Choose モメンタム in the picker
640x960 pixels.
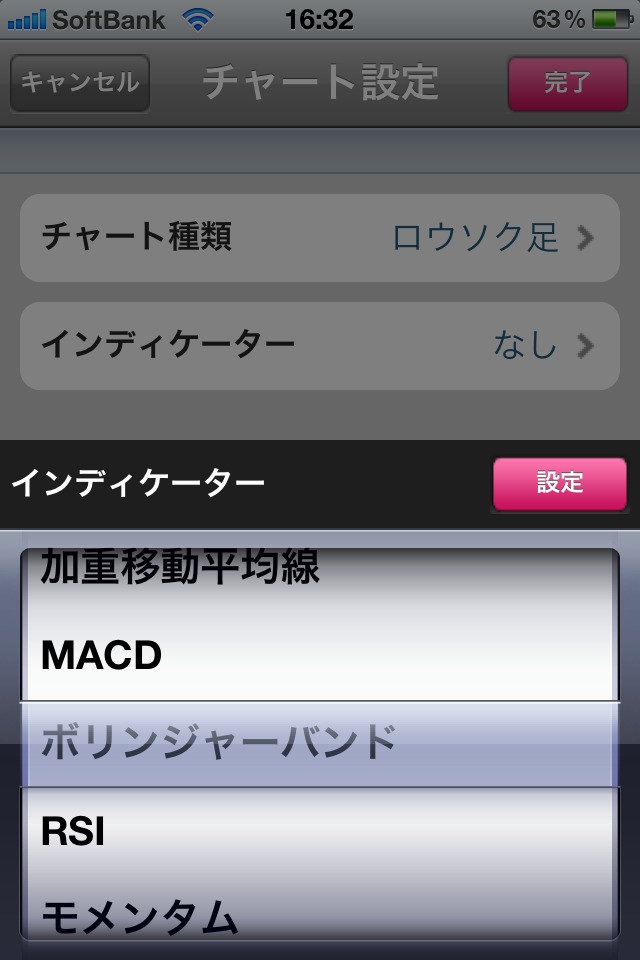(140, 916)
